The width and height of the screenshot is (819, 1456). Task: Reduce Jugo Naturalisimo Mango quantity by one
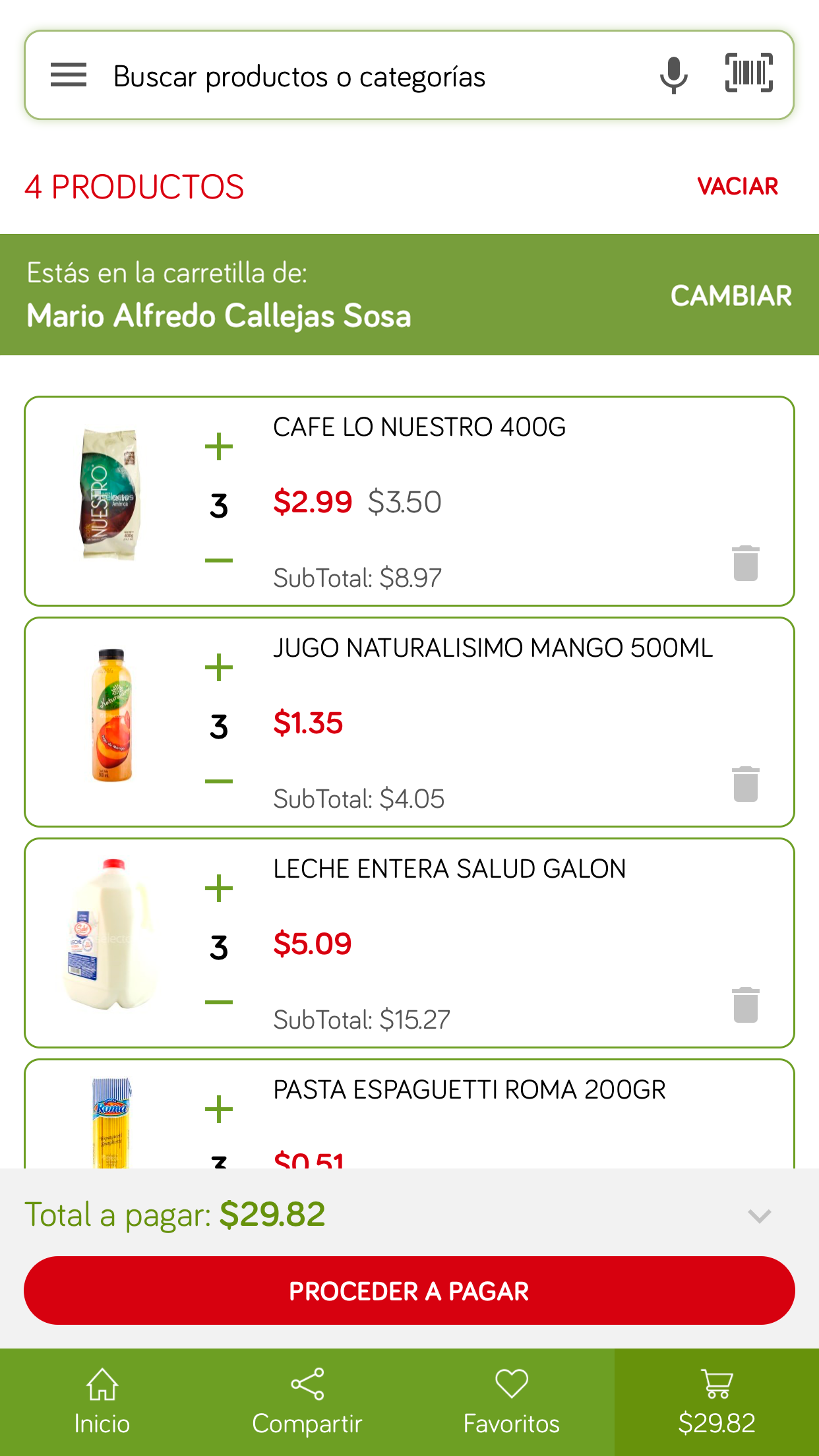coord(219,781)
